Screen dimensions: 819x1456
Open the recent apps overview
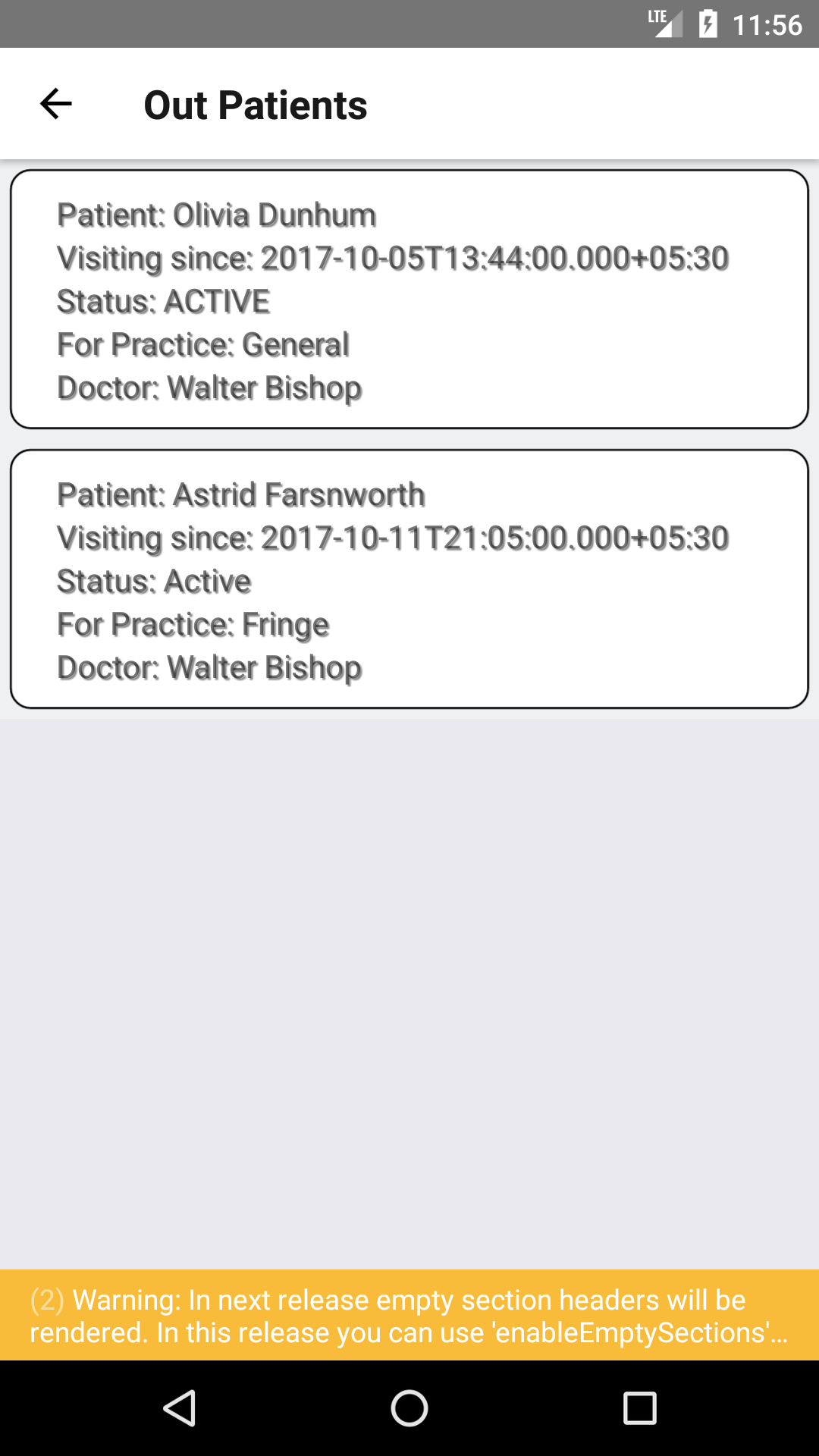click(x=639, y=1409)
